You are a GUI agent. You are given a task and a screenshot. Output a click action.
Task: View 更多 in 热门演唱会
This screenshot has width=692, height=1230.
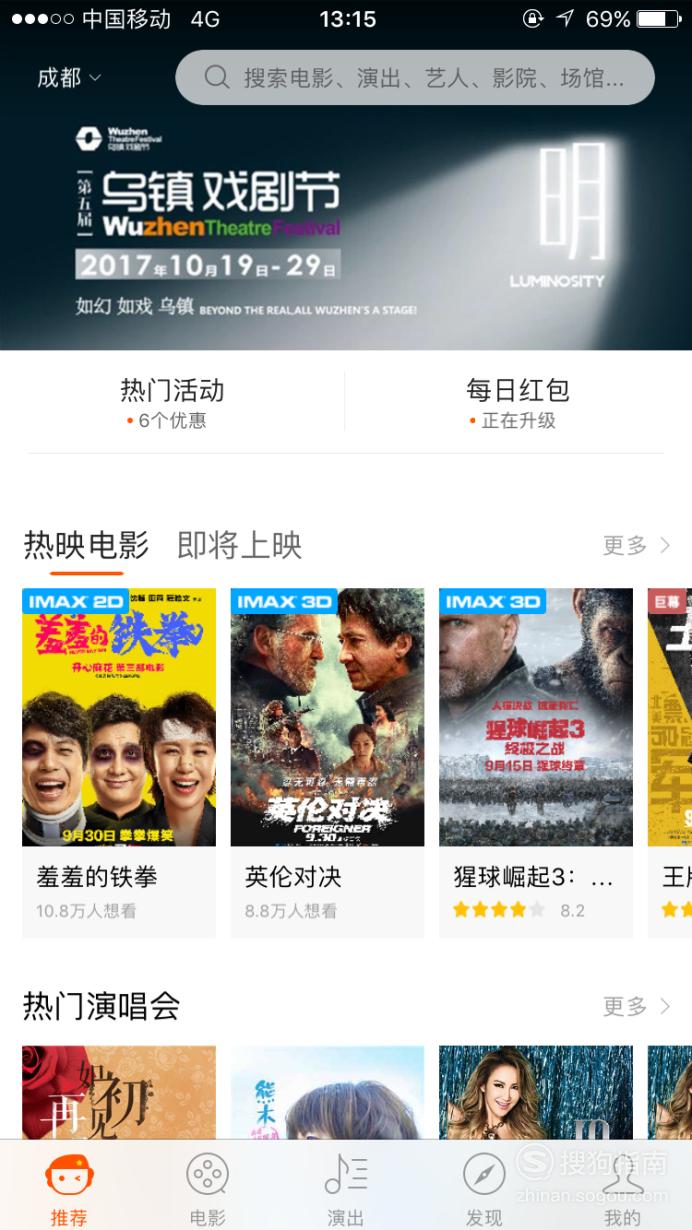tap(636, 1006)
